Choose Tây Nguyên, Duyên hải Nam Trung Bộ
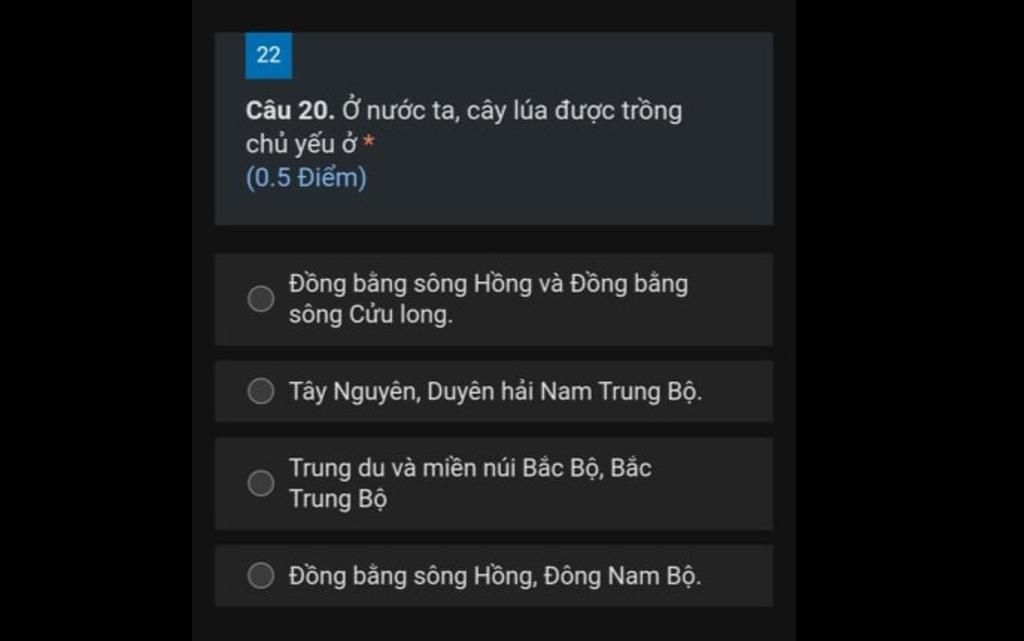Screen dimensions: 1024x641 pos(261,391)
